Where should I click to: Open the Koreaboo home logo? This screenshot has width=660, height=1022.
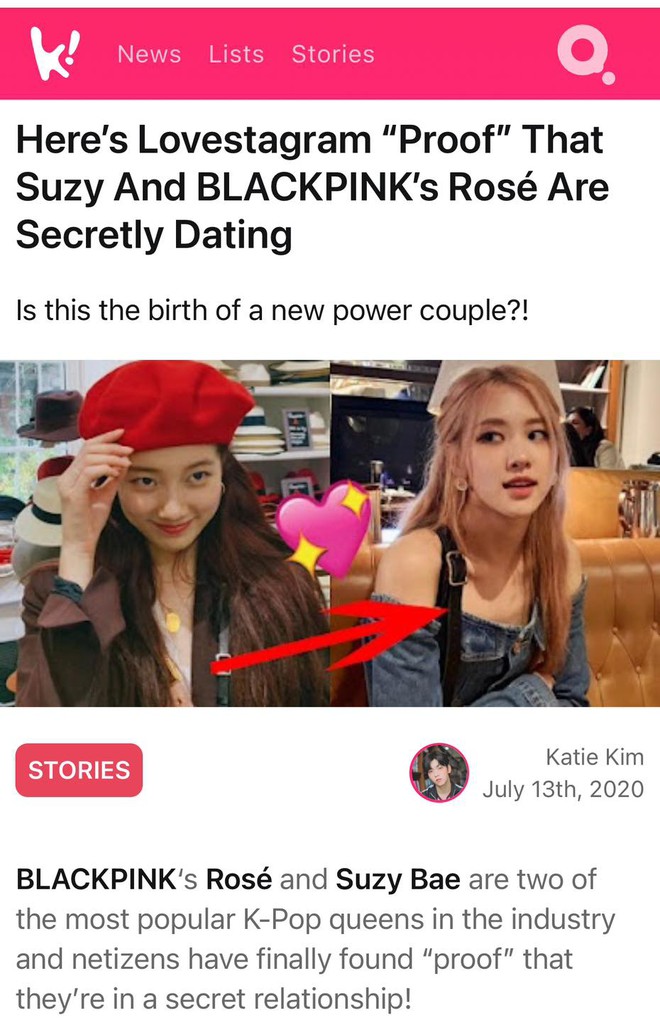pos(54,53)
